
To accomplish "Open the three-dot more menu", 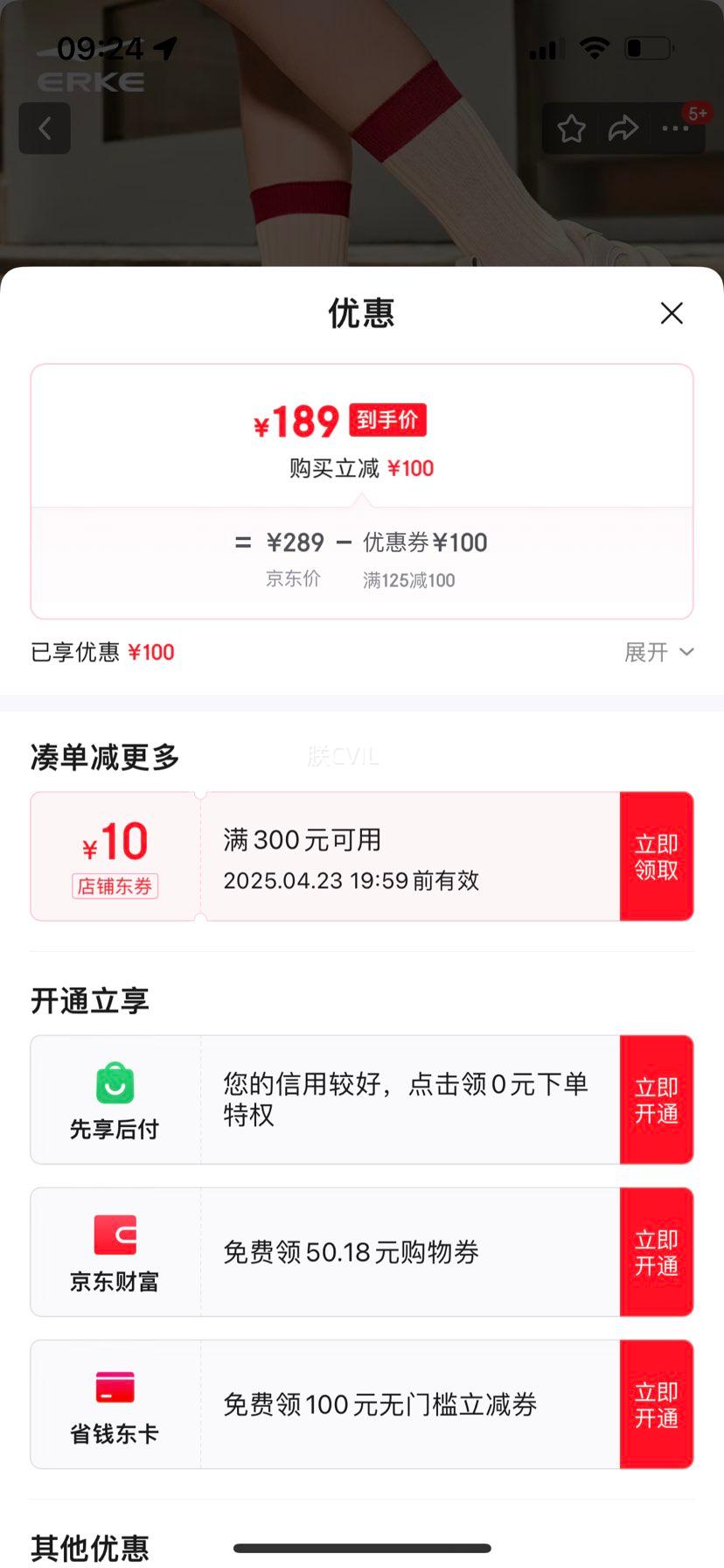I will pos(676,129).
